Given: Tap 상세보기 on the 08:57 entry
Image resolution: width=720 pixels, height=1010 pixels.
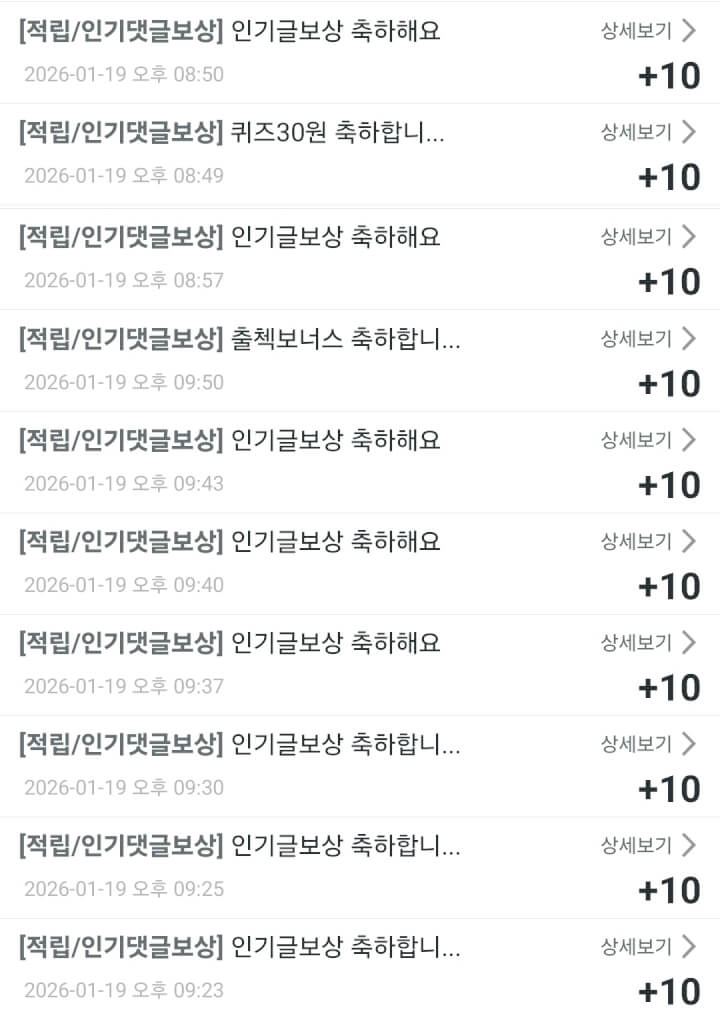Looking at the screenshot, I should 647,236.
